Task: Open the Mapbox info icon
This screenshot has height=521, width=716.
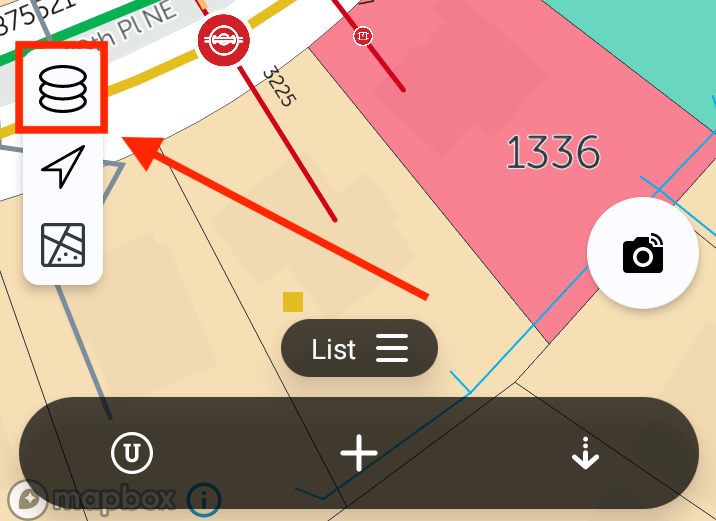Action: click(204, 498)
